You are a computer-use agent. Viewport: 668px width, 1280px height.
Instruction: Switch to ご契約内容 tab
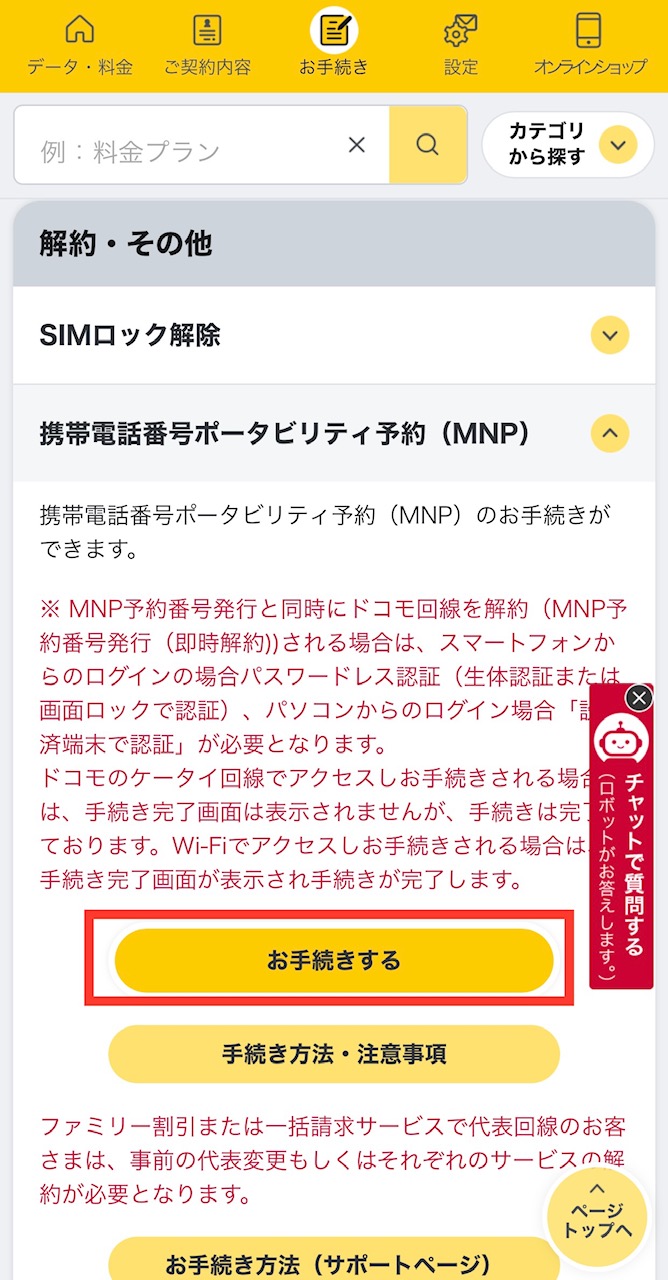[x=207, y=46]
